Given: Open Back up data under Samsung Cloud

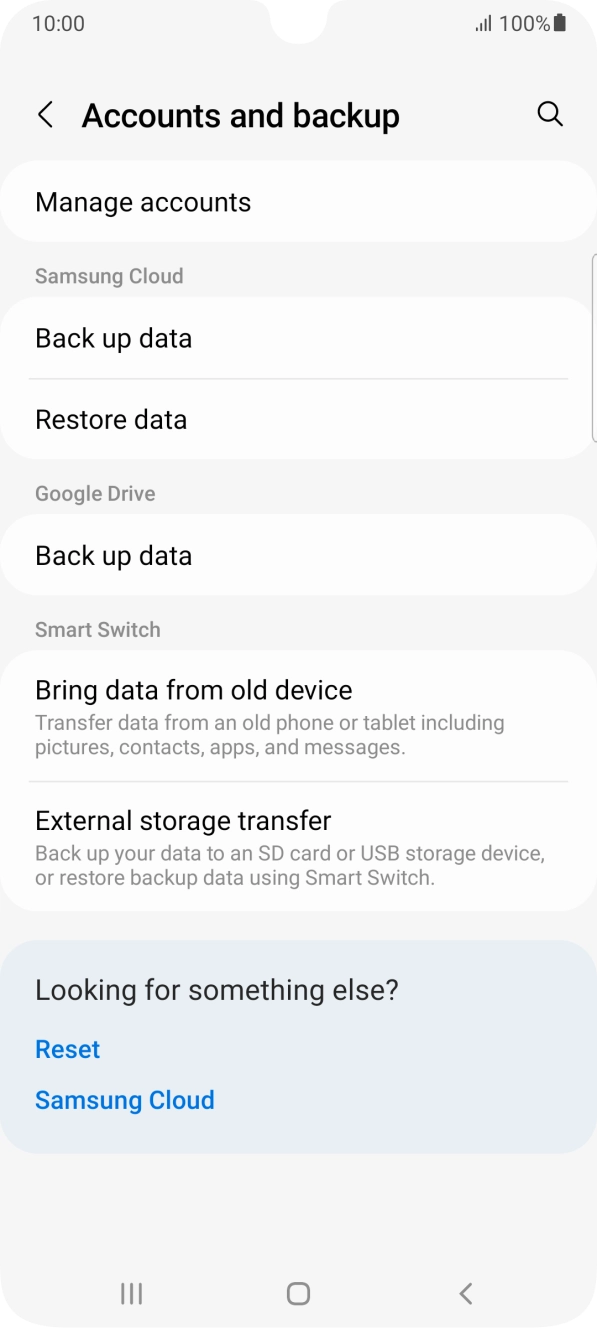Looking at the screenshot, I should pos(298,338).
